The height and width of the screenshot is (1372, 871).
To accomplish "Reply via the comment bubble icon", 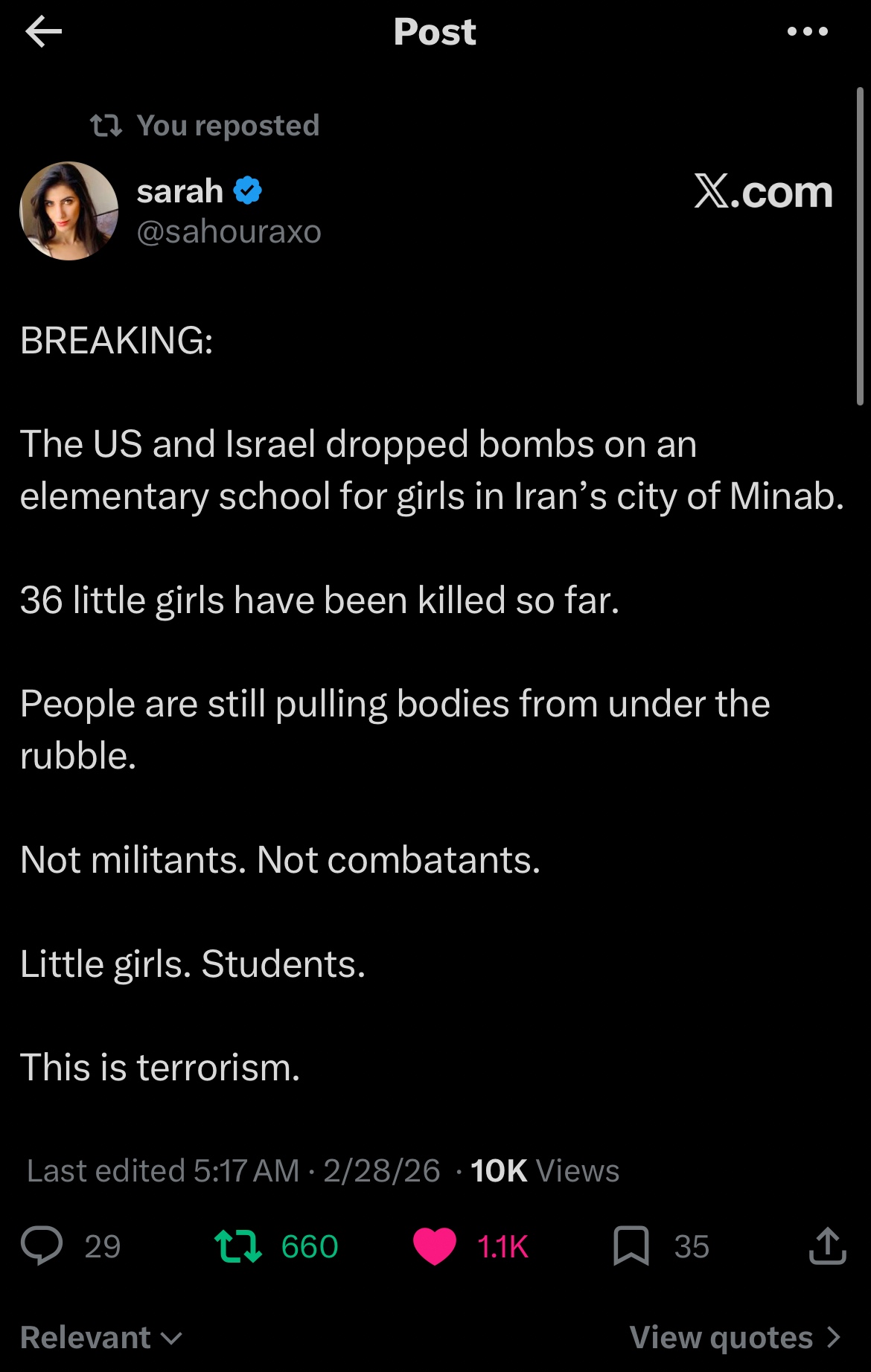I will coord(42,1246).
